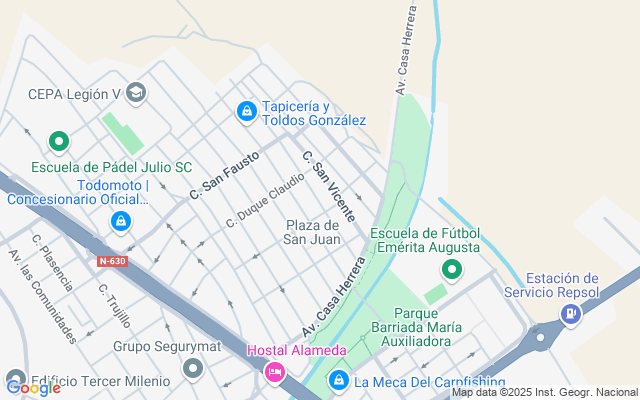Open the Hostal Alameda hotel pin

[274, 372]
